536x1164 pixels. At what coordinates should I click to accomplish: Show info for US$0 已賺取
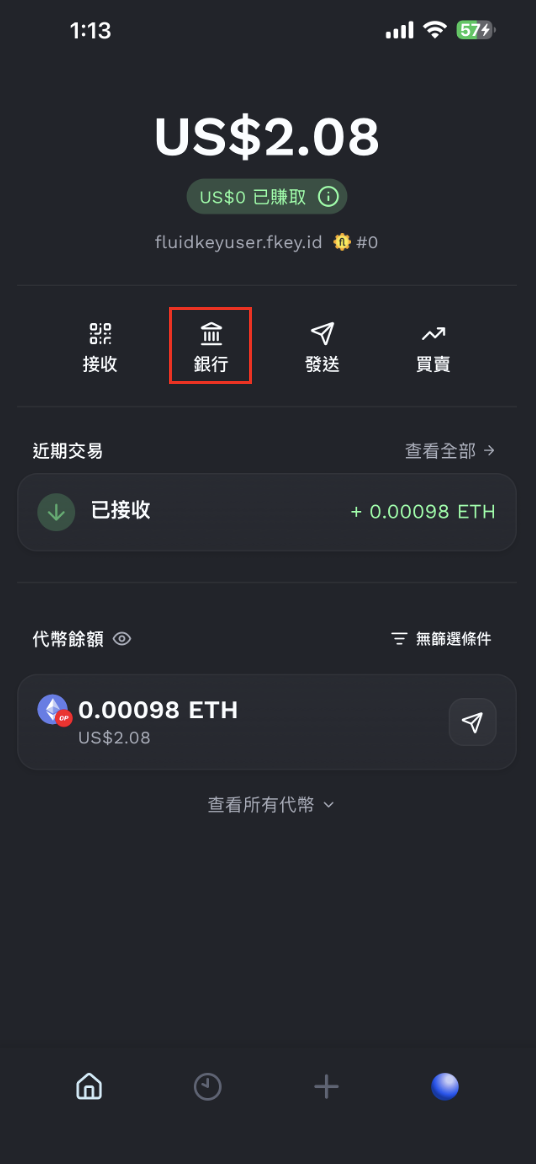328,197
